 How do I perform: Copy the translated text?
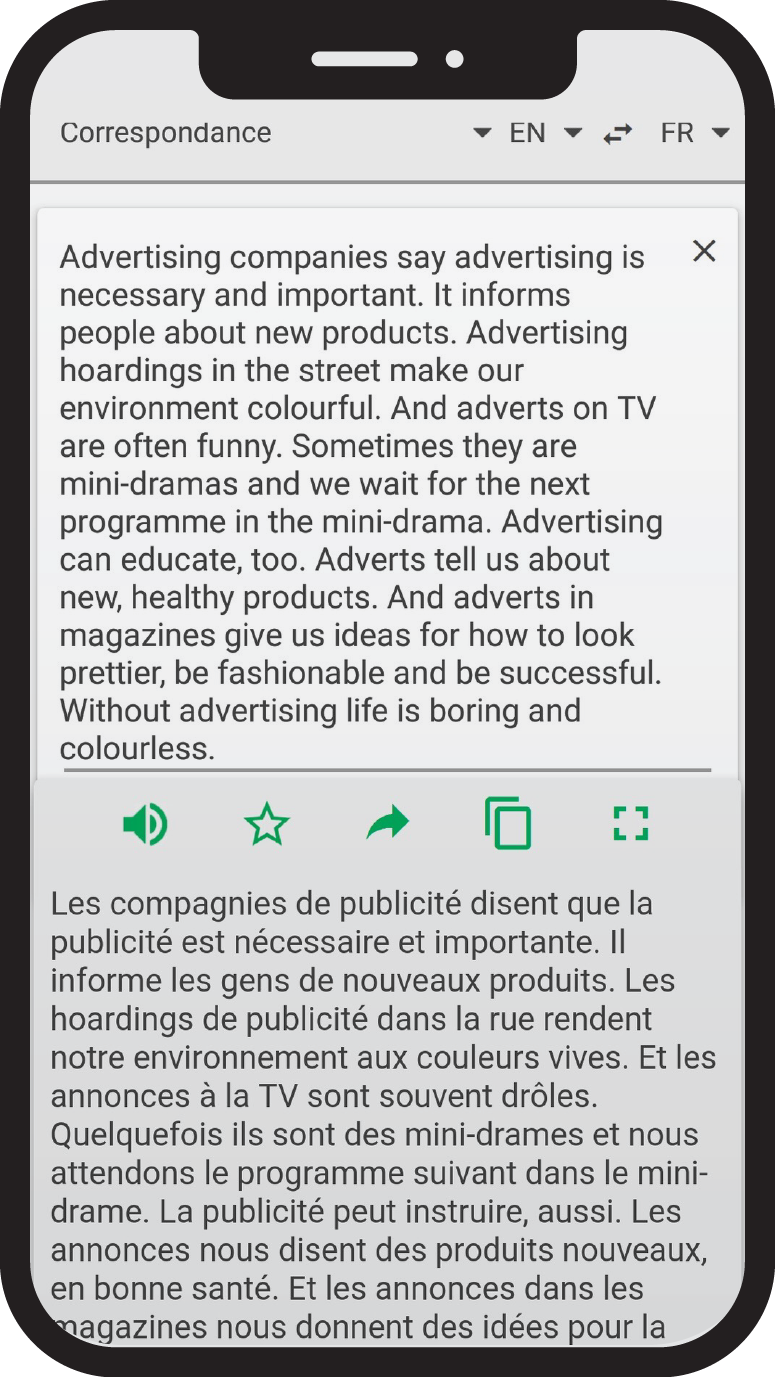pyautogui.click(x=508, y=824)
